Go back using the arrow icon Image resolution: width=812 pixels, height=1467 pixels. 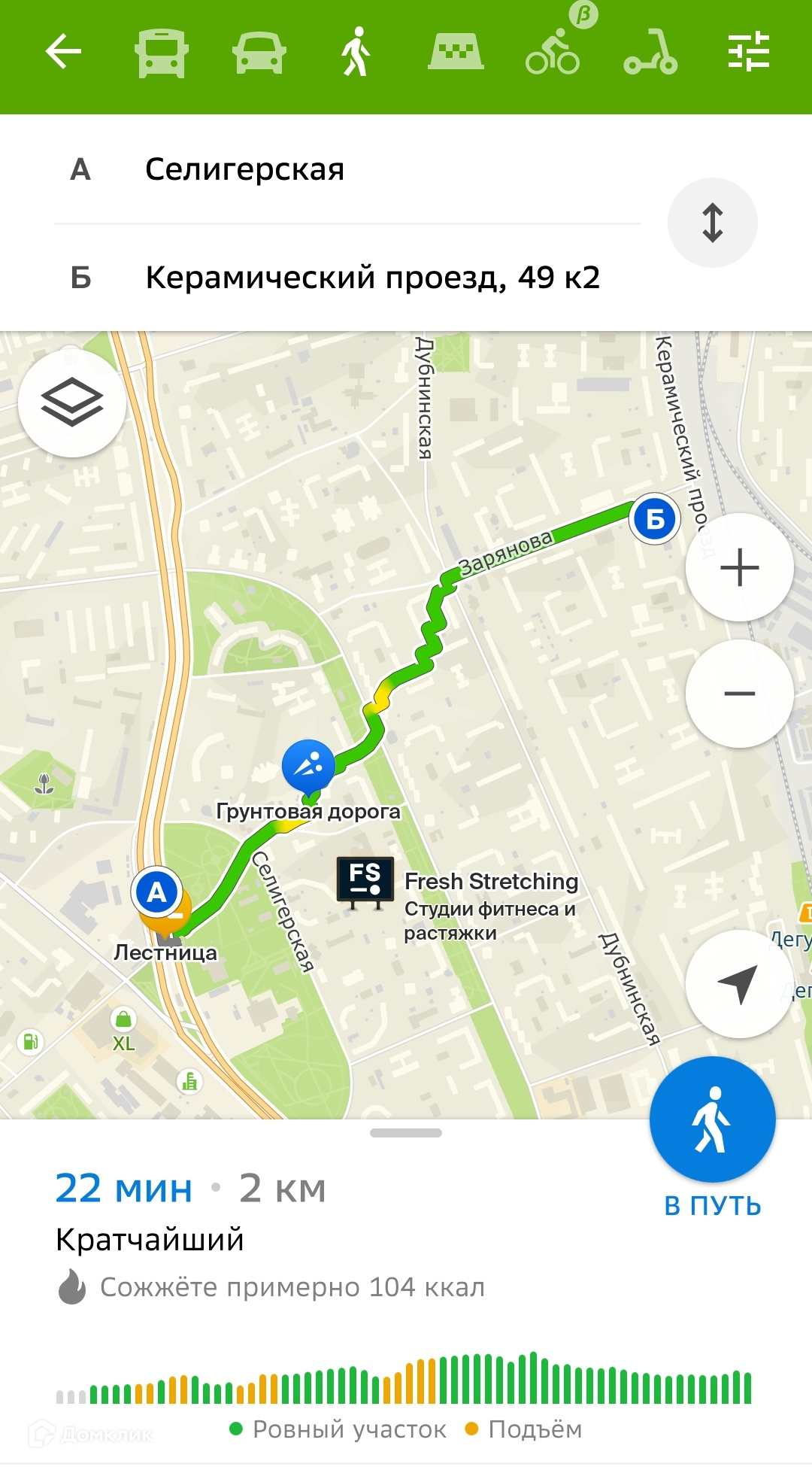[63, 52]
